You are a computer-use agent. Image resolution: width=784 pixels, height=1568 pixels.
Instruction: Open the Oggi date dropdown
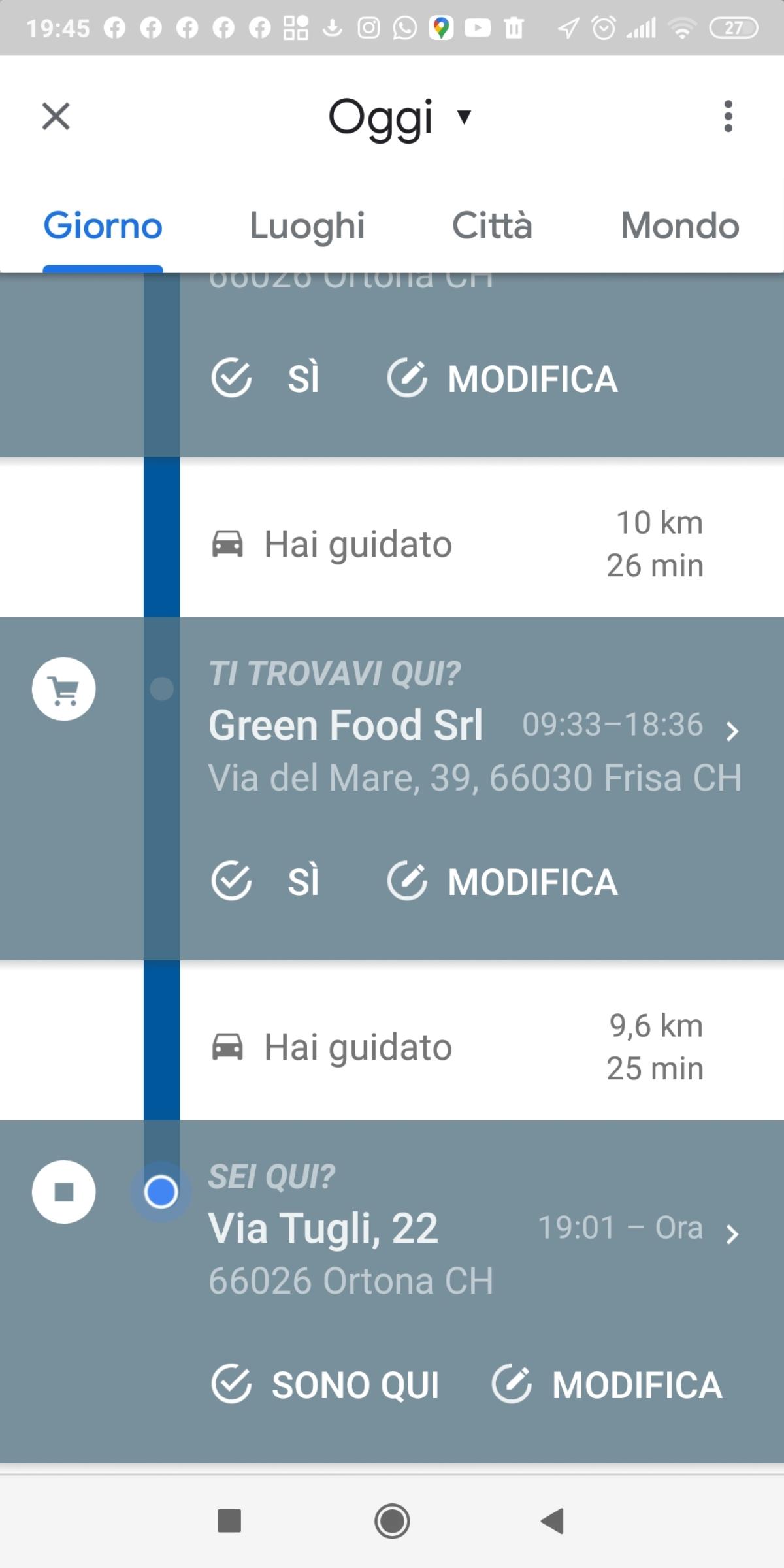click(399, 118)
